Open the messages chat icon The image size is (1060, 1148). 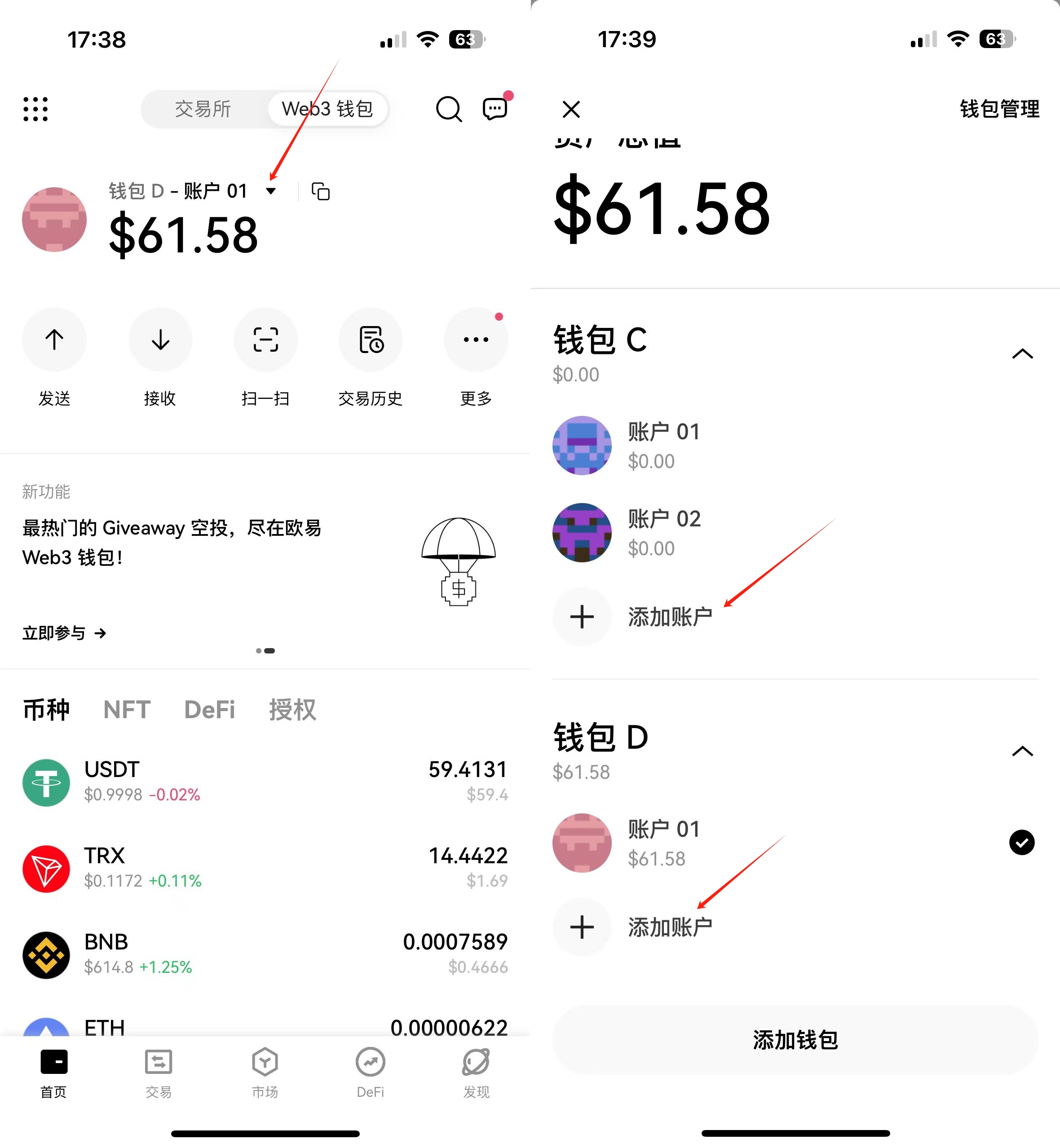(495, 109)
